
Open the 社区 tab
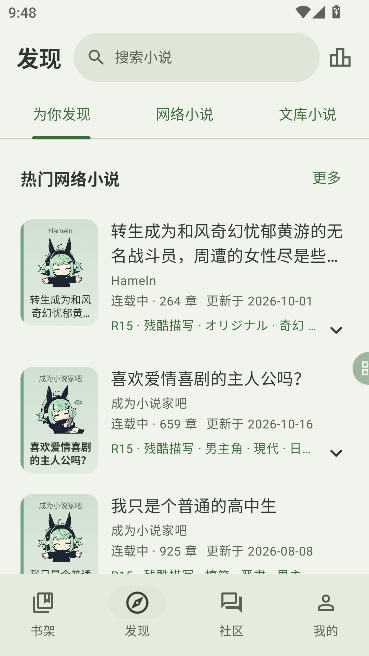231,614
